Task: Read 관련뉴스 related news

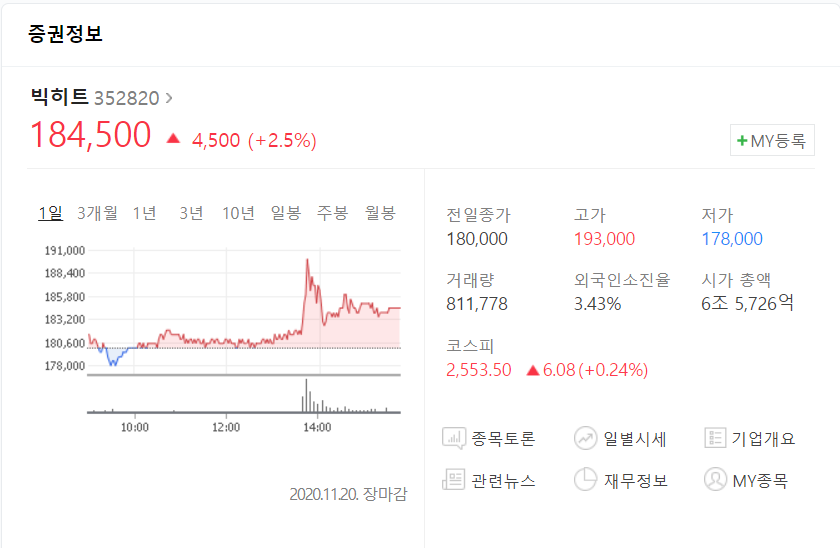Action: click(489, 480)
